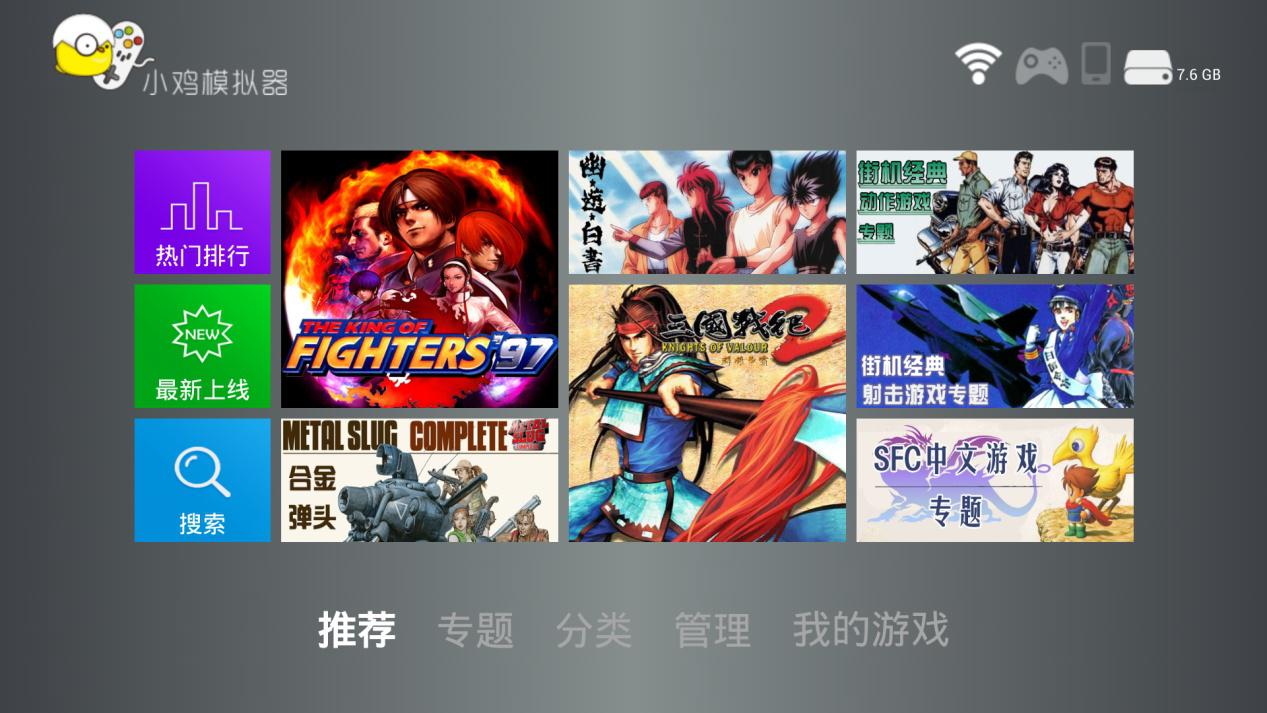
Task: Open 街机经典动作游戏专题 collection
Action: tap(994, 212)
